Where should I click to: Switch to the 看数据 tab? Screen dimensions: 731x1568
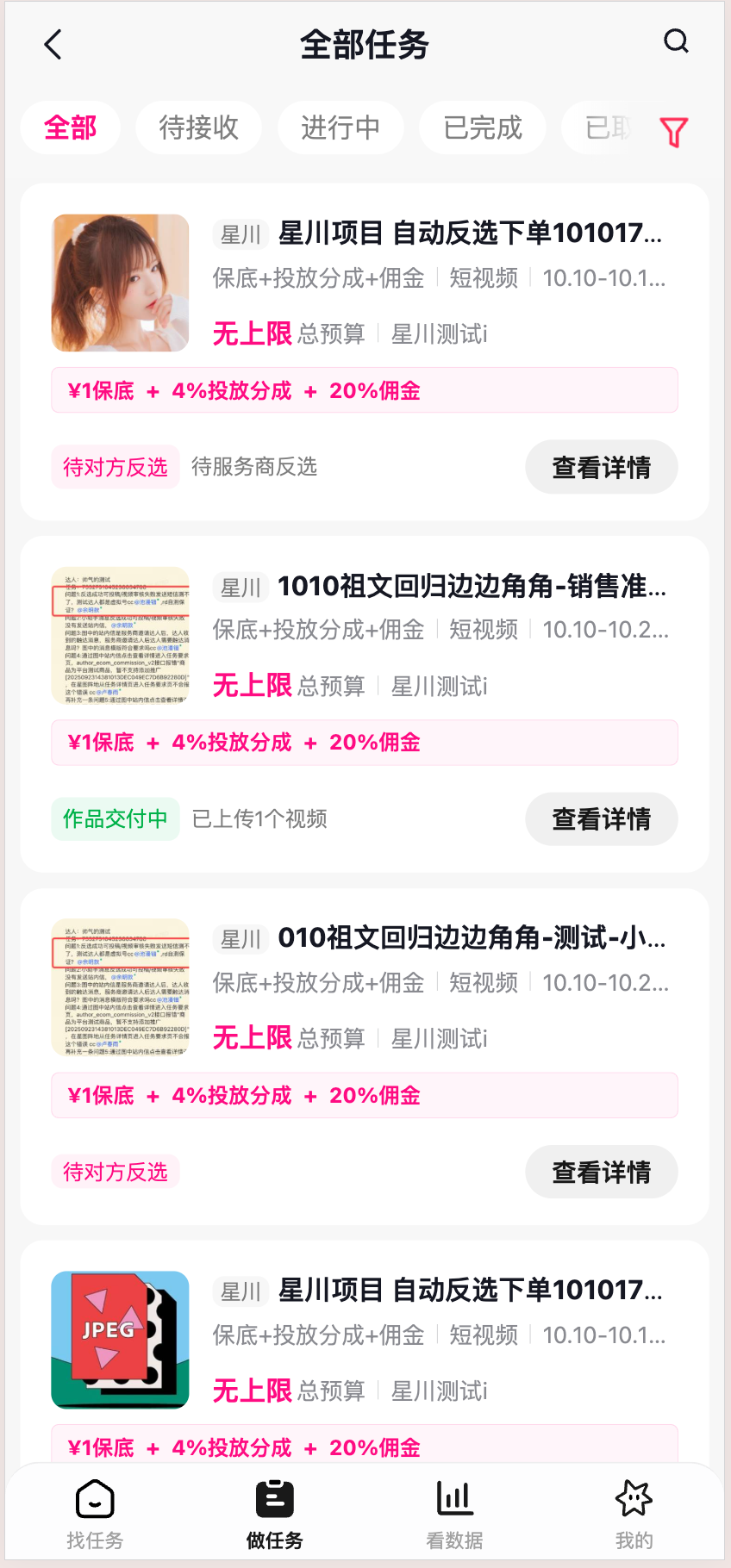click(454, 1514)
